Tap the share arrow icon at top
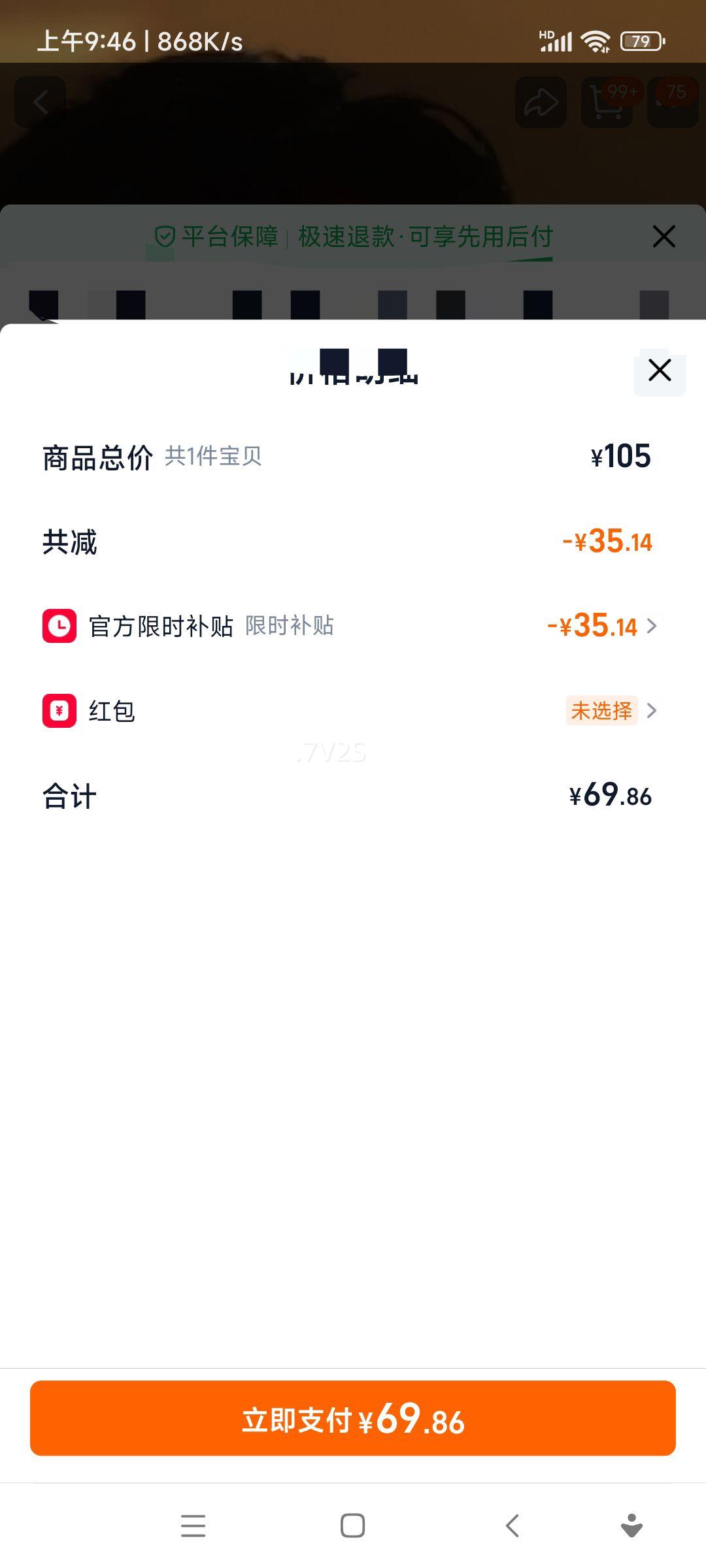This screenshot has height=1568, width=706. click(x=540, y=101)
